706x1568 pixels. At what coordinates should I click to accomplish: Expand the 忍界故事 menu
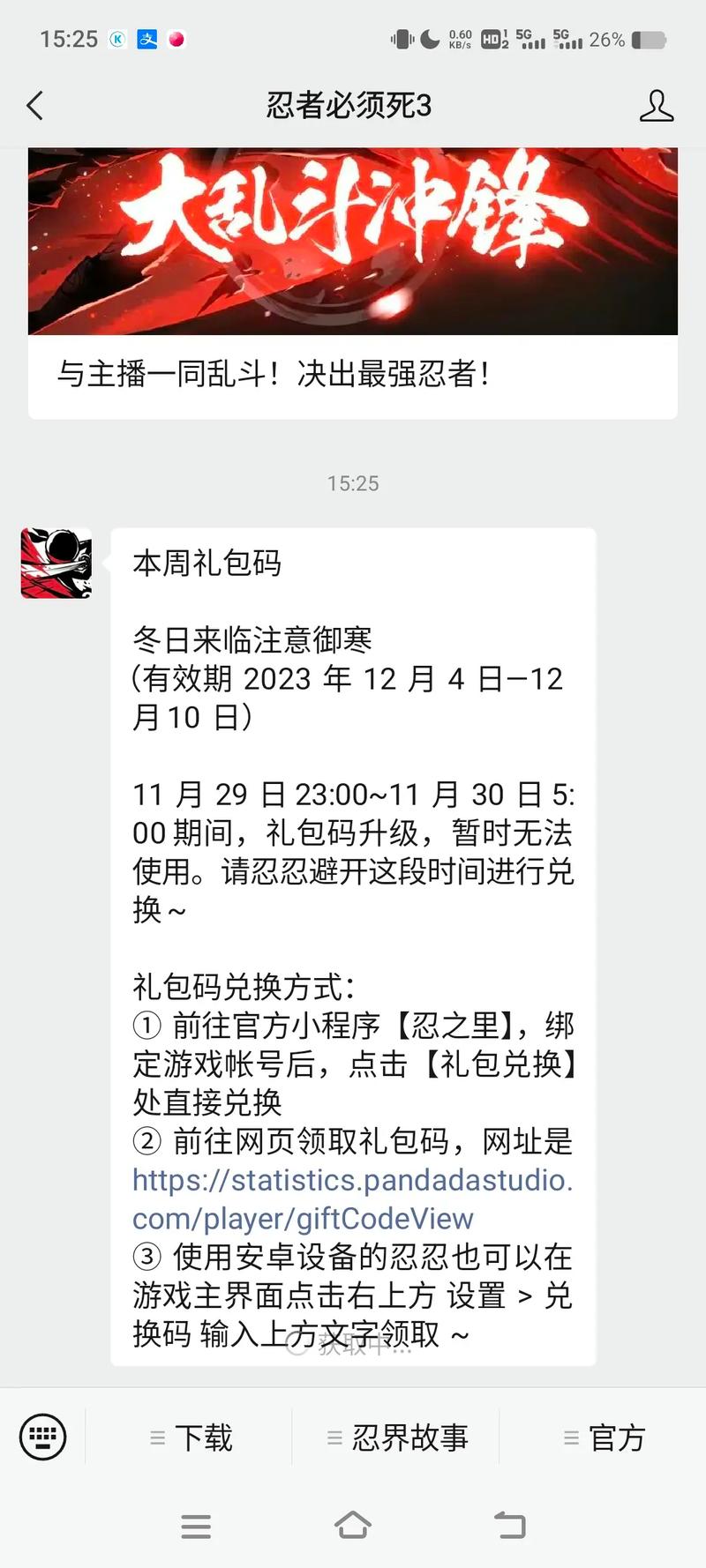coord(397,1437)
